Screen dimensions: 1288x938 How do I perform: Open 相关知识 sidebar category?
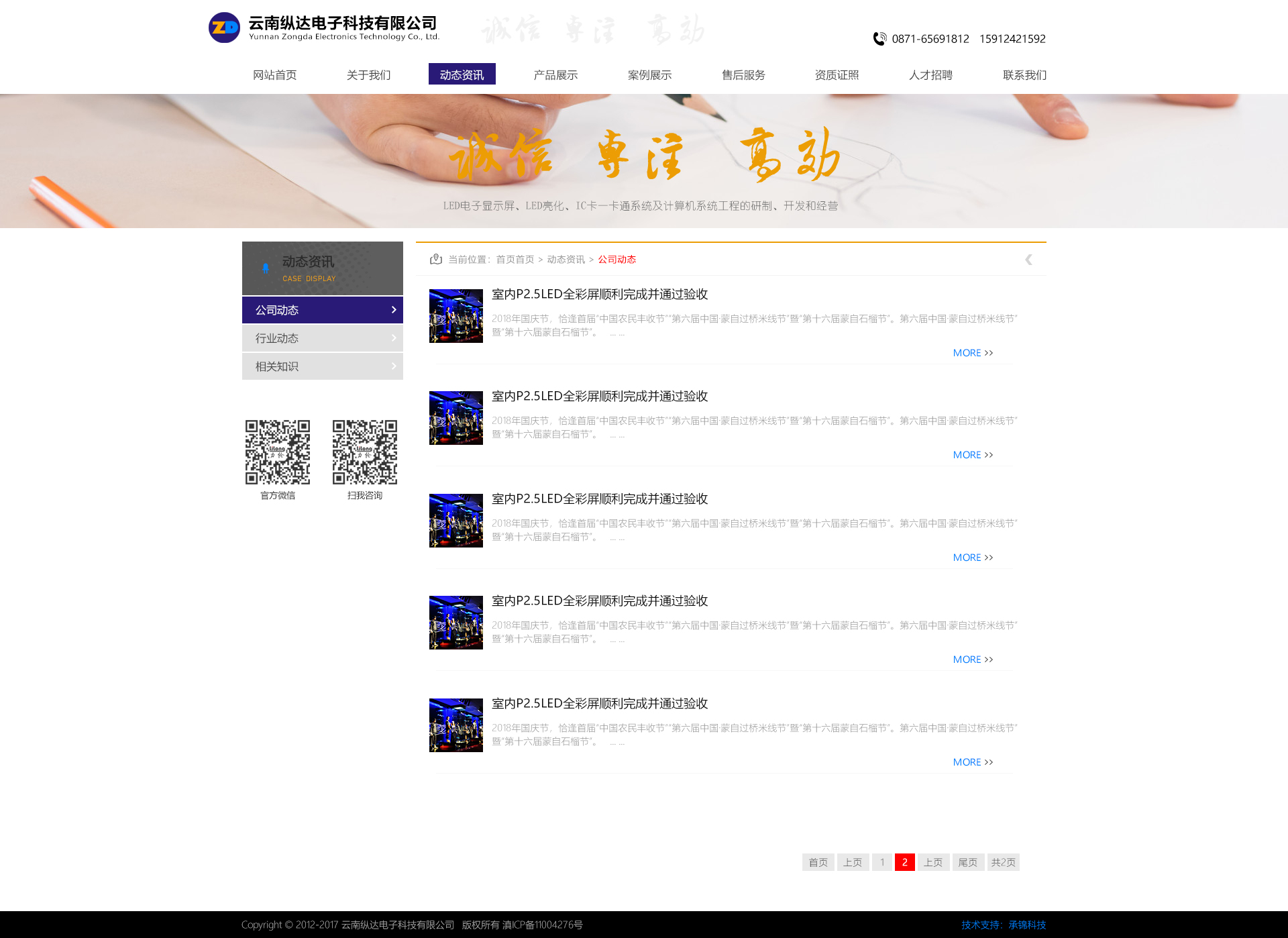point(322,366)
